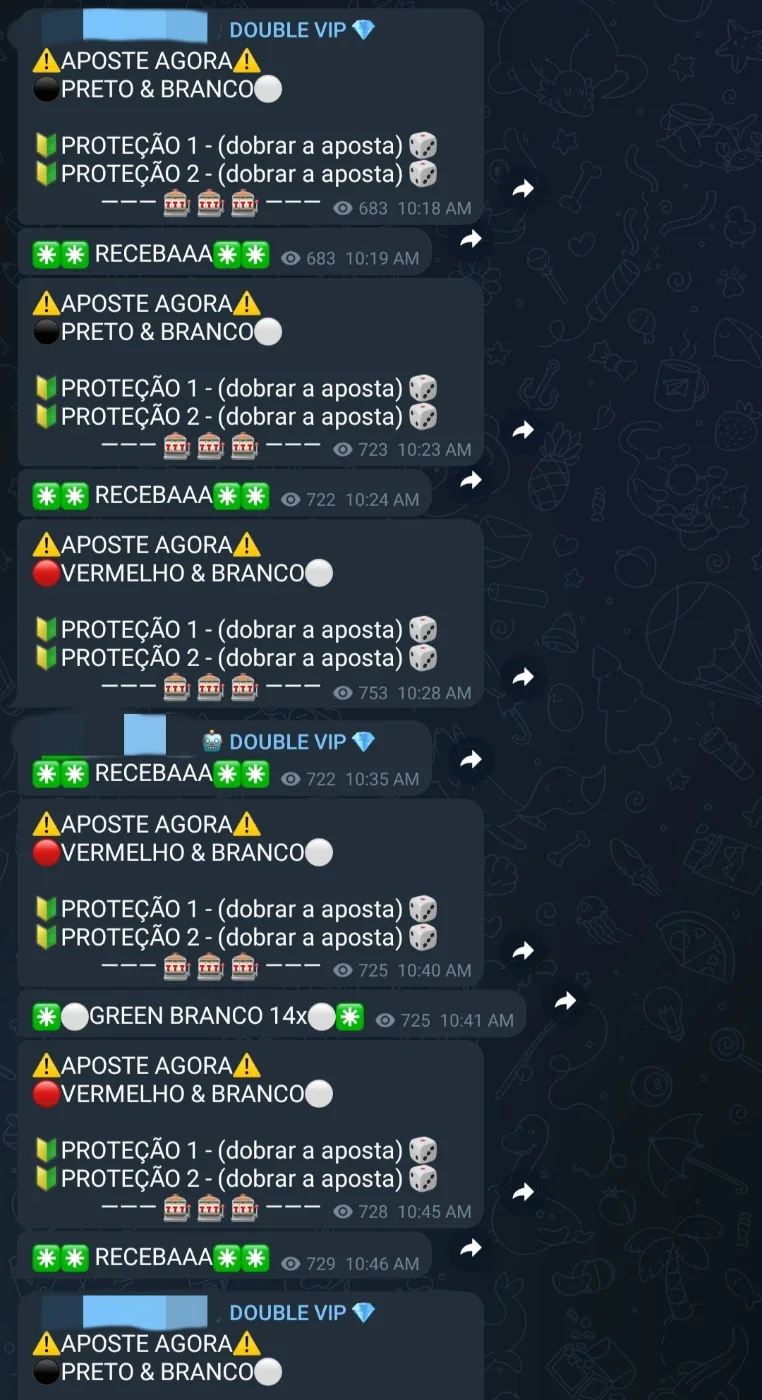The width and height of the screenshot is (762, 1400).
Task: Share the 10:23 AM Preto & Branco message
Action: point(523,430)
